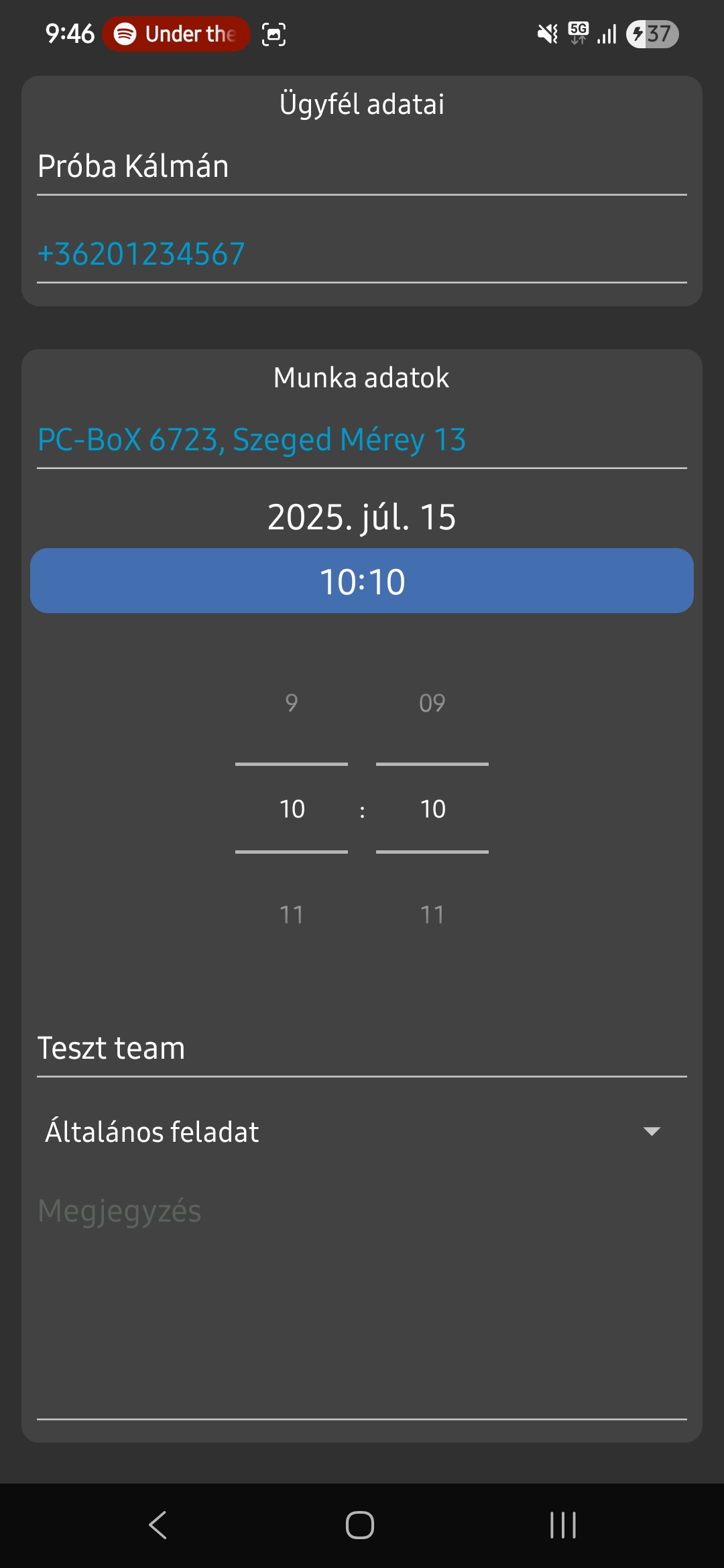The width and height of the screenshot is (724, 1568).
Task: Focus the Megjegyzés note field
Action: point(362,1303)
